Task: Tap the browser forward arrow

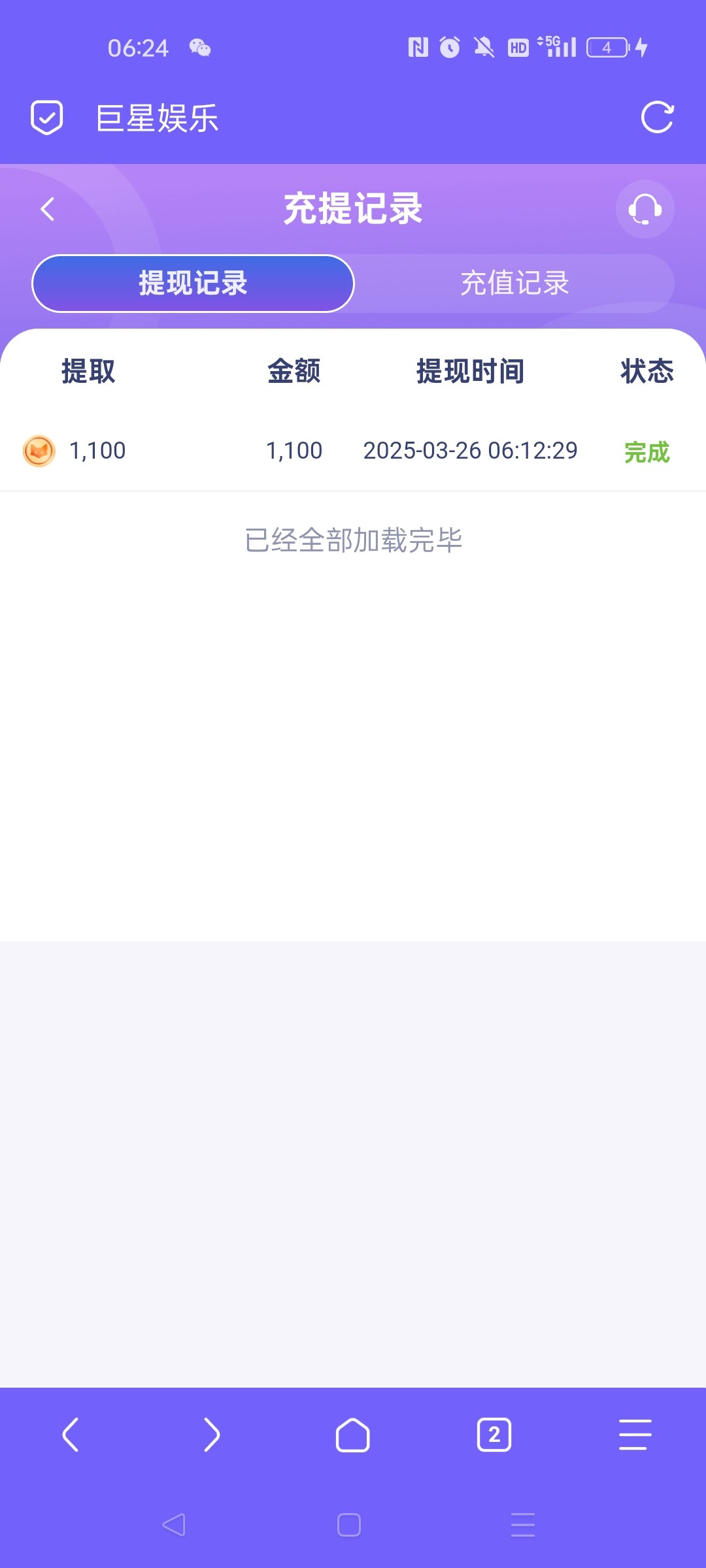Action: tap(211, 1435)
